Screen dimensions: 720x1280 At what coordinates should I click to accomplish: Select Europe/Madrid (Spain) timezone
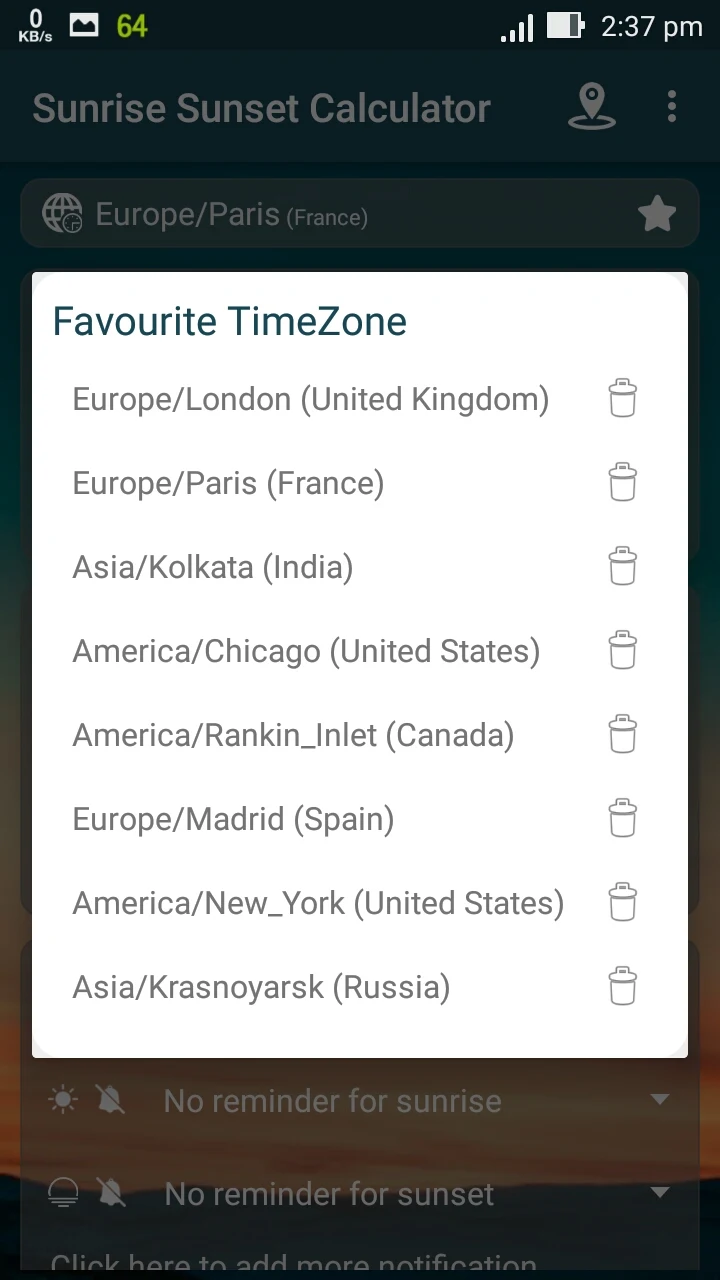tap(234, 820)
